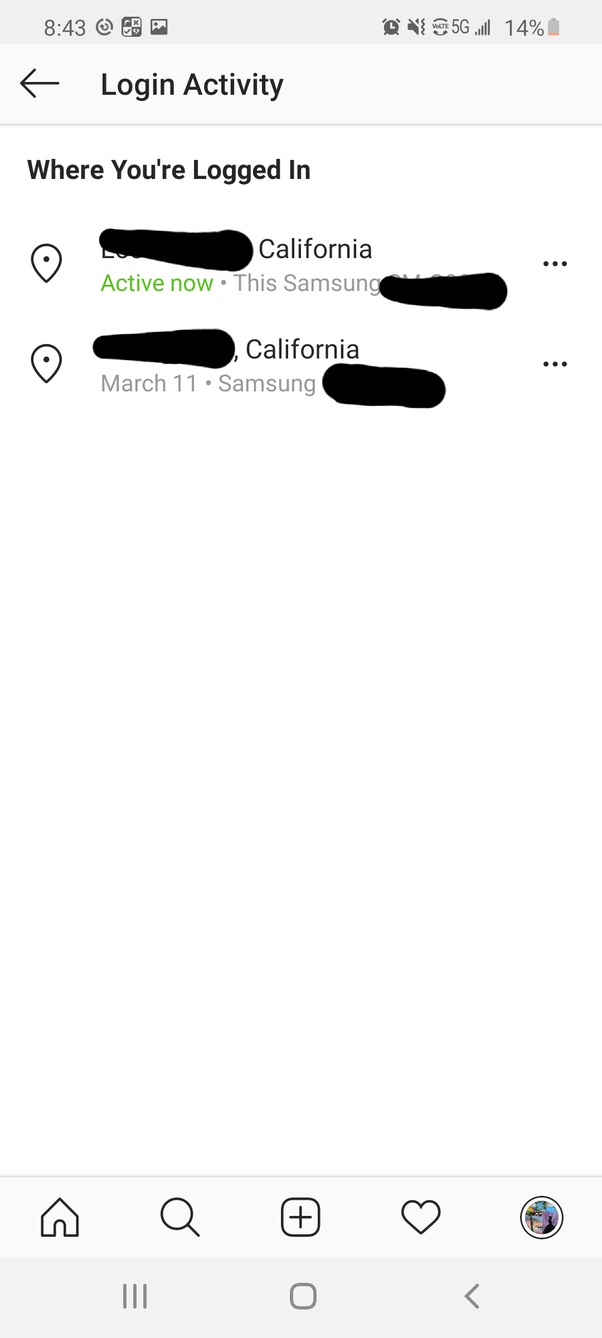Open options for the March 11 session
This screenshot has width=602, height=1338.
[x=554, y=364]
